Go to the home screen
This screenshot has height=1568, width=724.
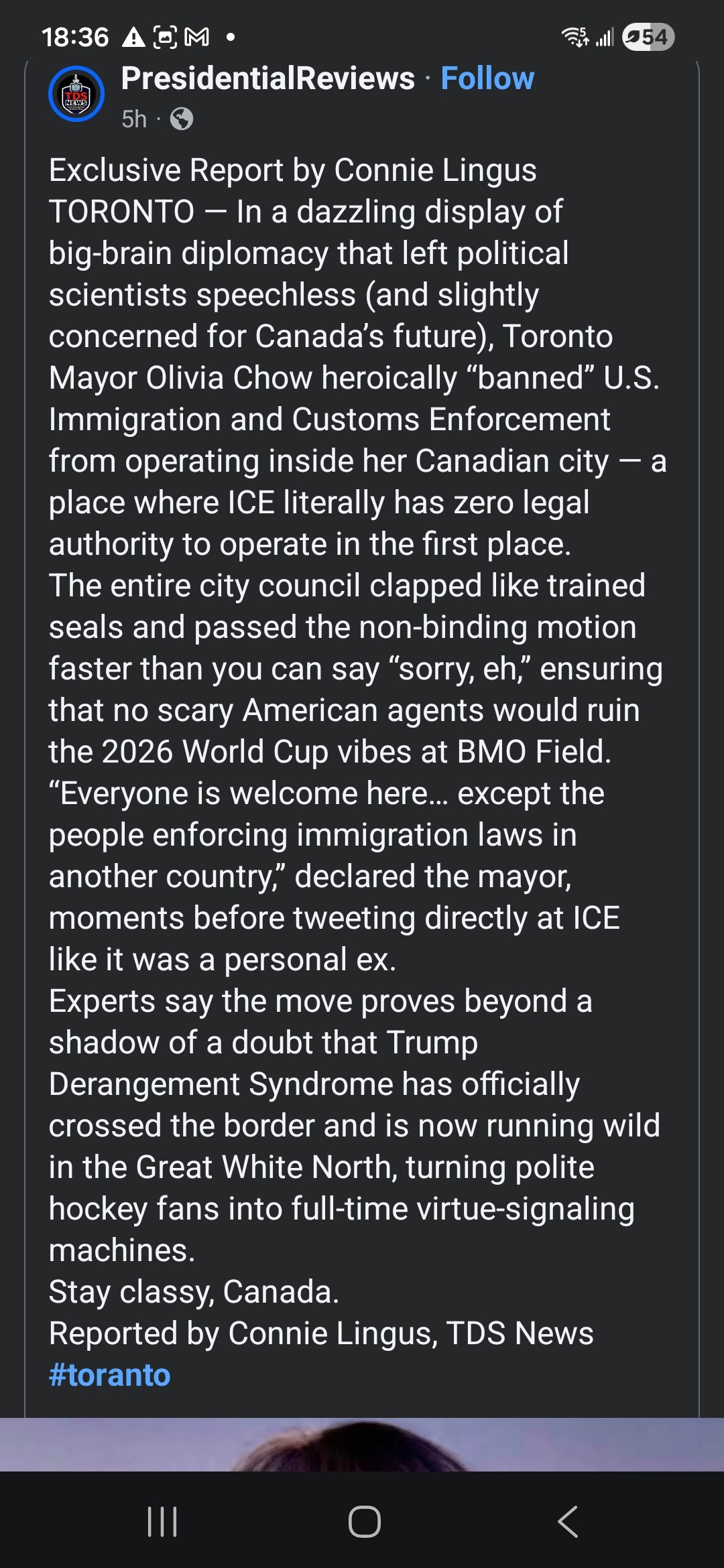pyautogui.click(x=365, y=1521)
